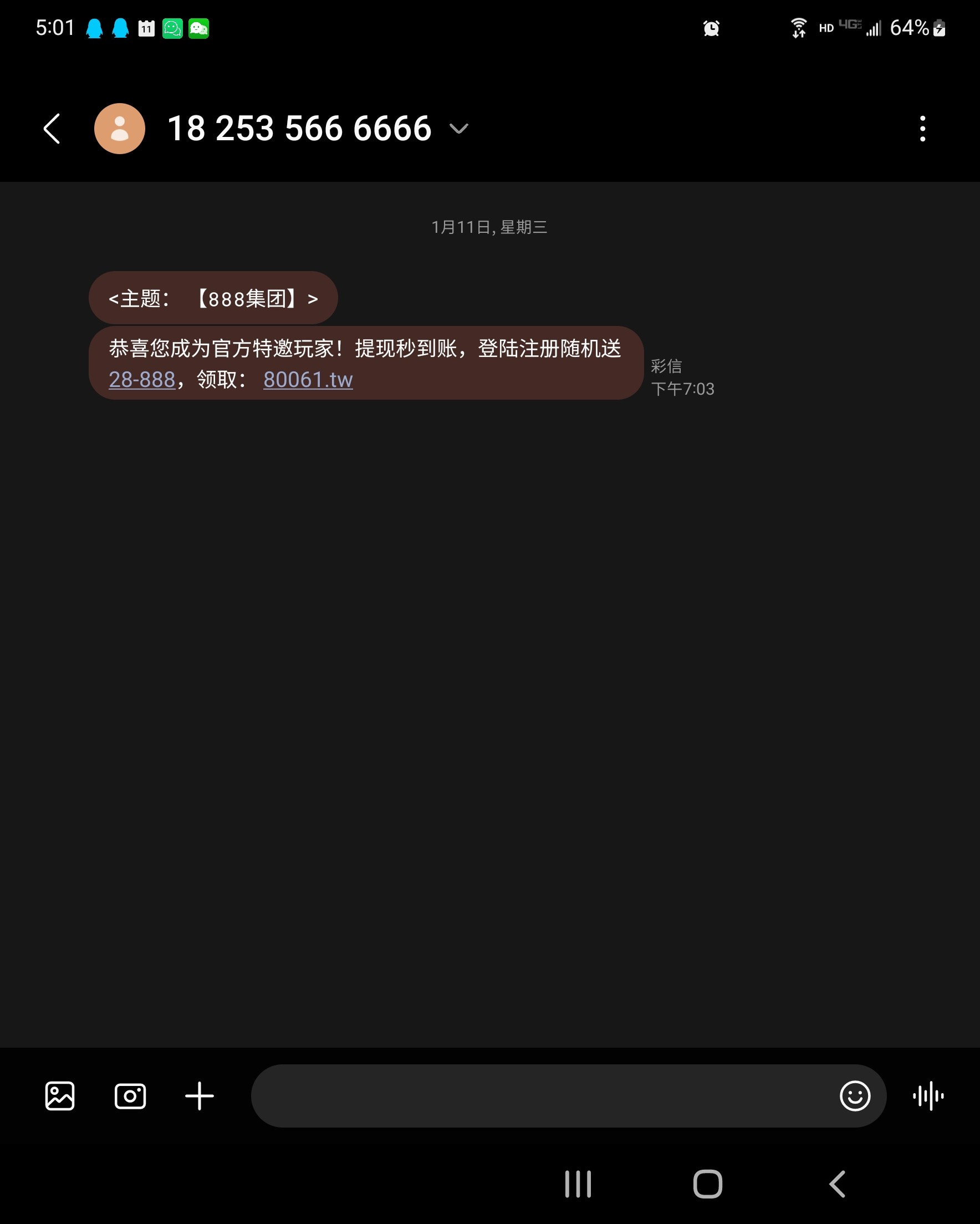Open recent apps from the navigation bar
This screenshot has height=1224, width=980.
(578, 1184)
